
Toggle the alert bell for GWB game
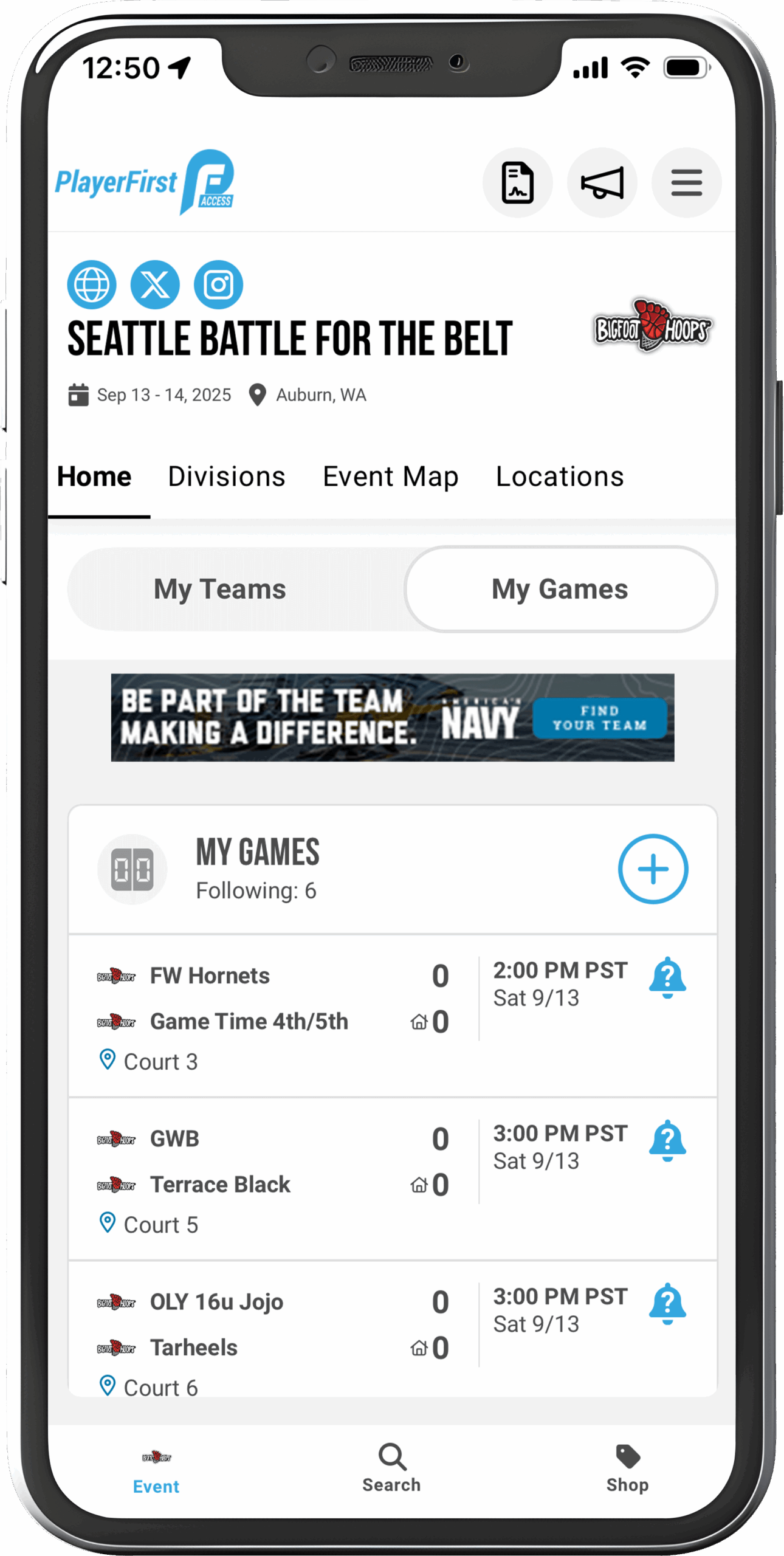(667, 1140)
